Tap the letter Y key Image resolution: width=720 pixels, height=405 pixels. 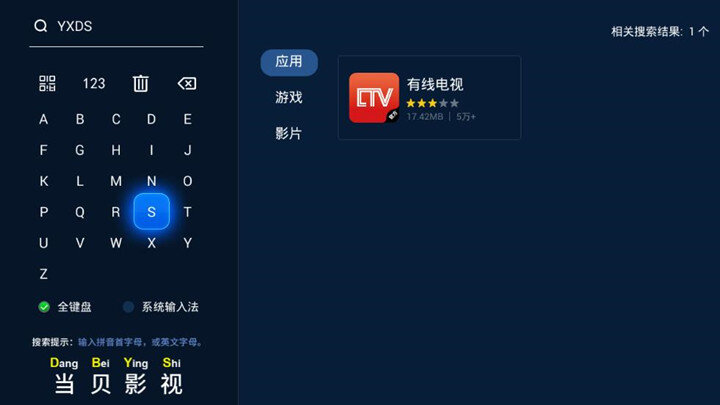[187, 243]
